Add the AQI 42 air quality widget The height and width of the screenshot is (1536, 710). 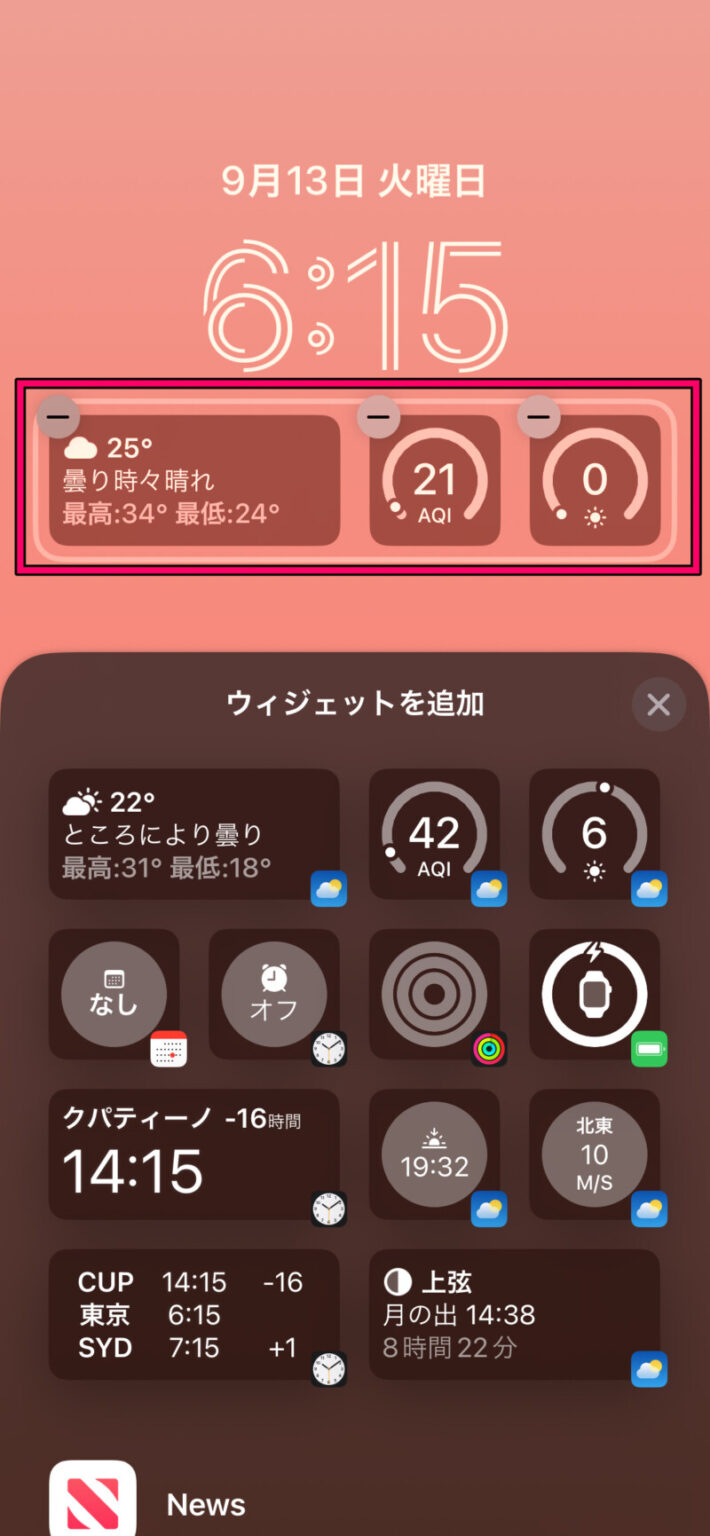(x=434, y=834)
